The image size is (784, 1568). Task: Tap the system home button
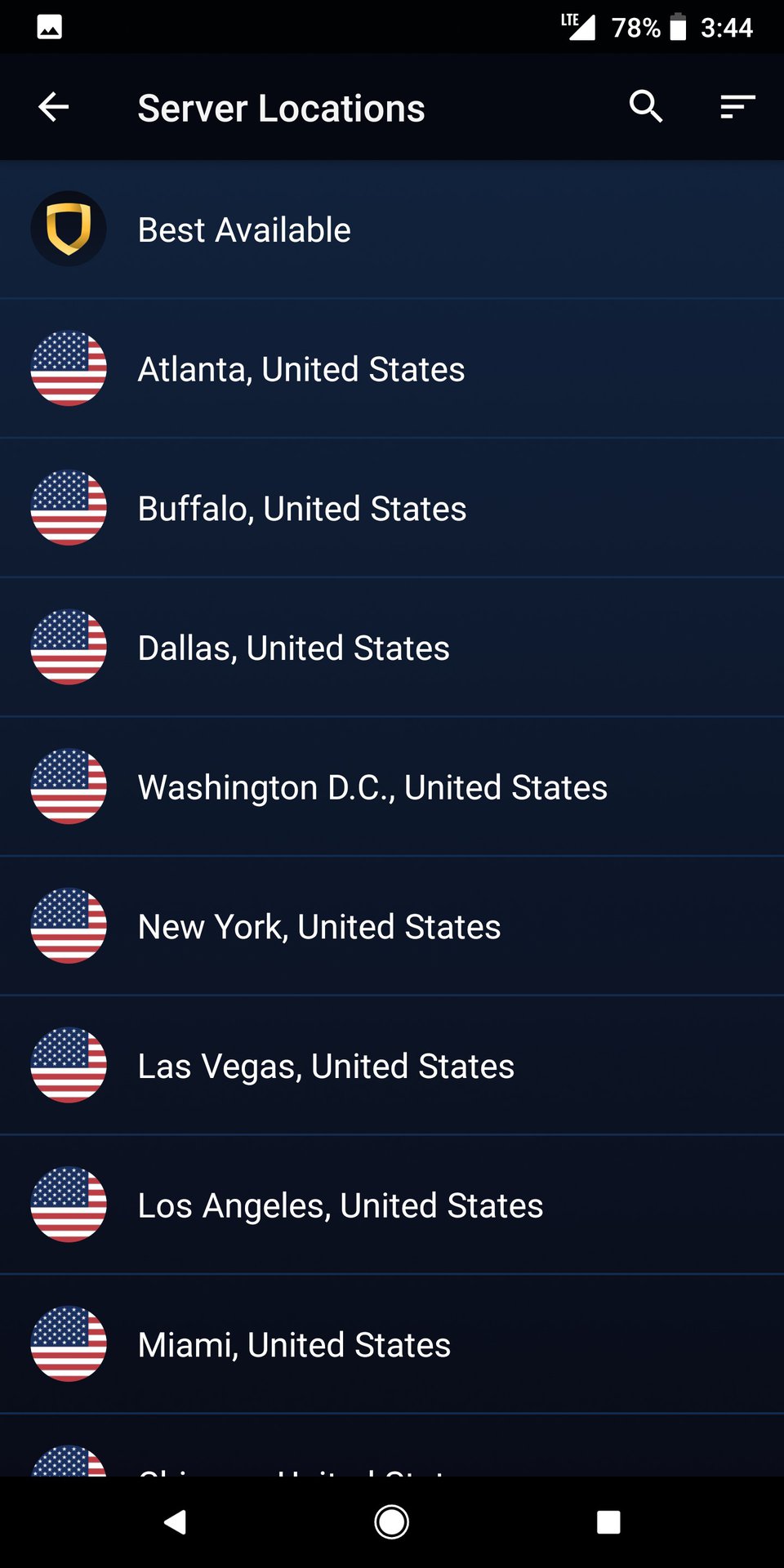[x=392, y=1522]
